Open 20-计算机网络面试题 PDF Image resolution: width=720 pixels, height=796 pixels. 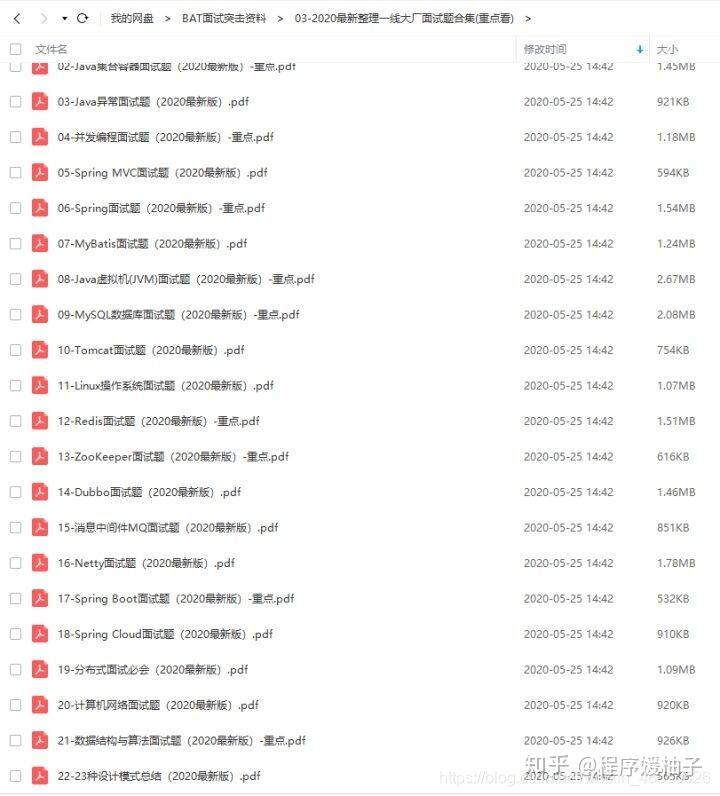158,705
